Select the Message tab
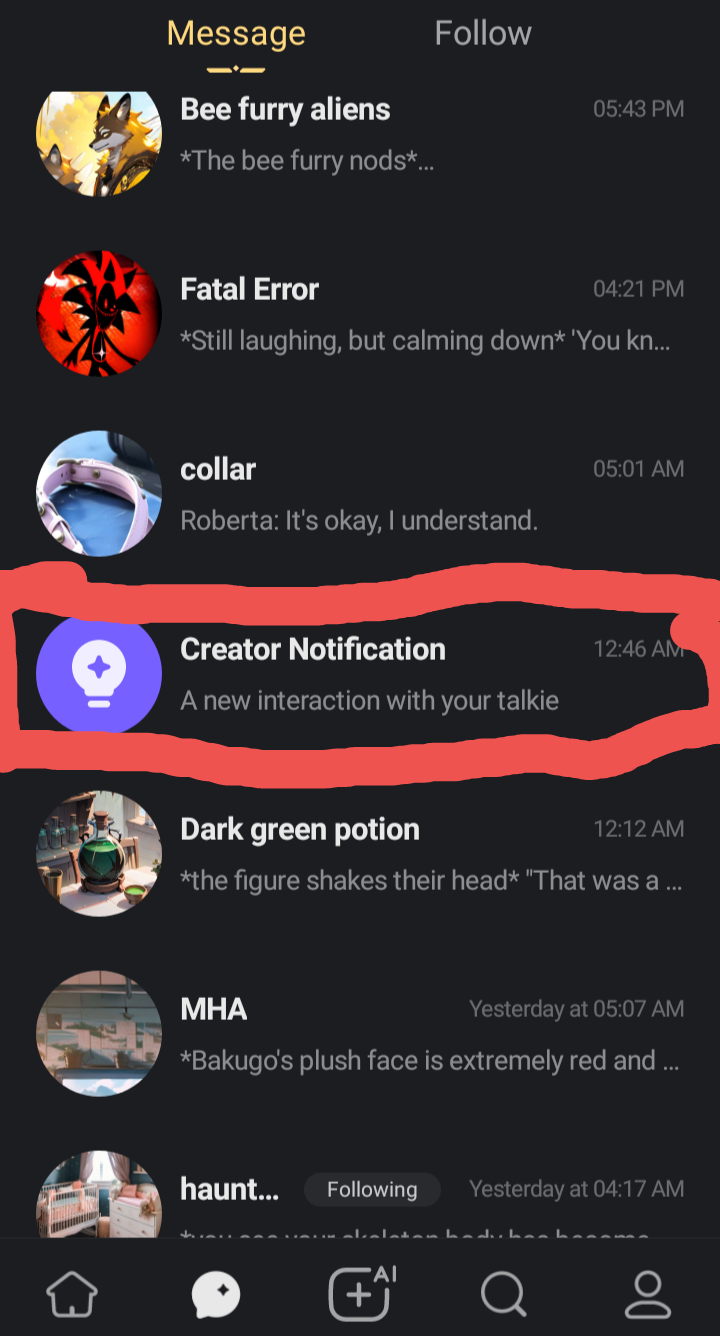The image size is (720, 1336). click(x=236, y=34)
